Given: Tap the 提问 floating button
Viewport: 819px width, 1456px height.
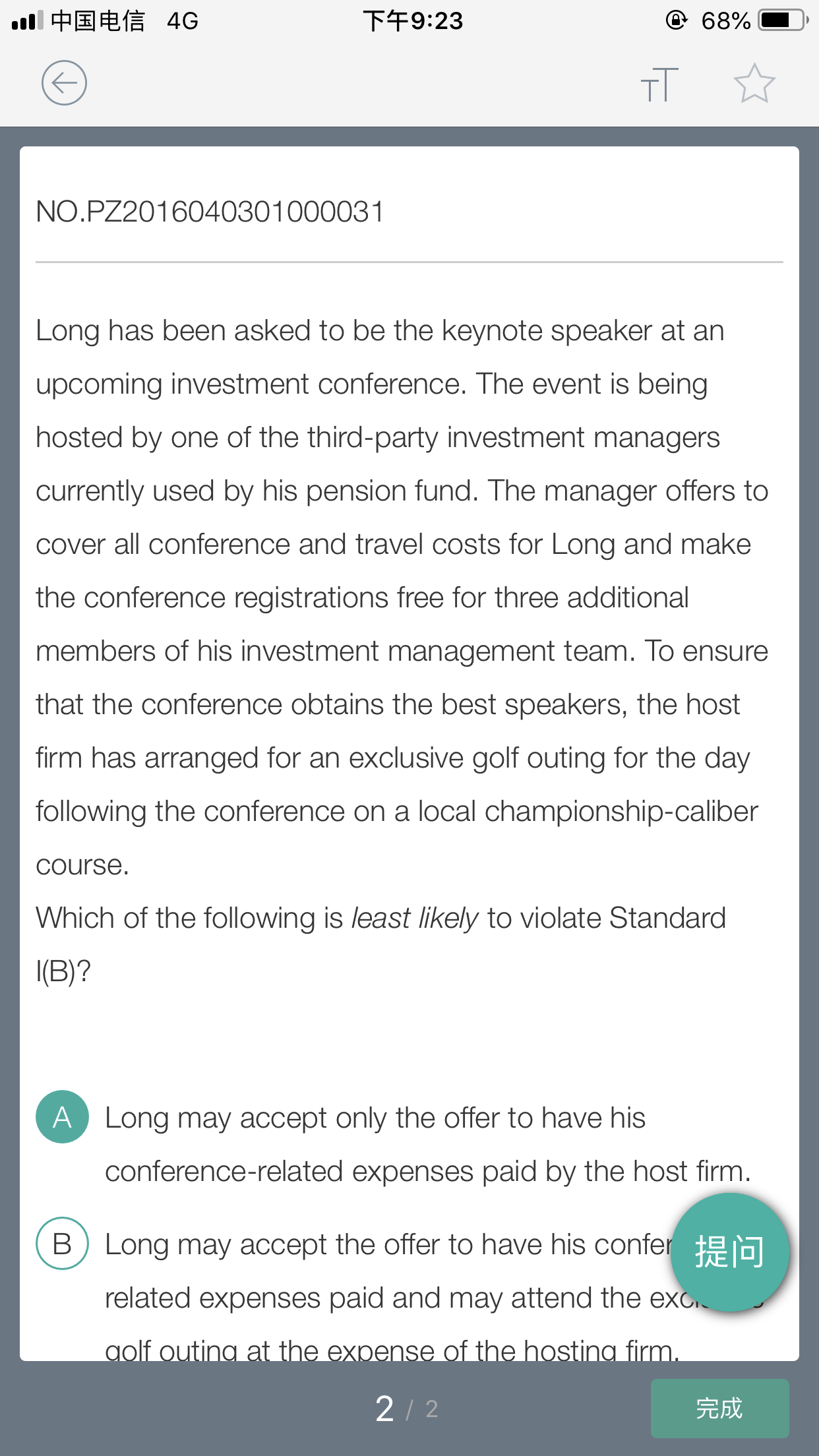Looking at the screenshot, I should click(x=730, y=1252).
